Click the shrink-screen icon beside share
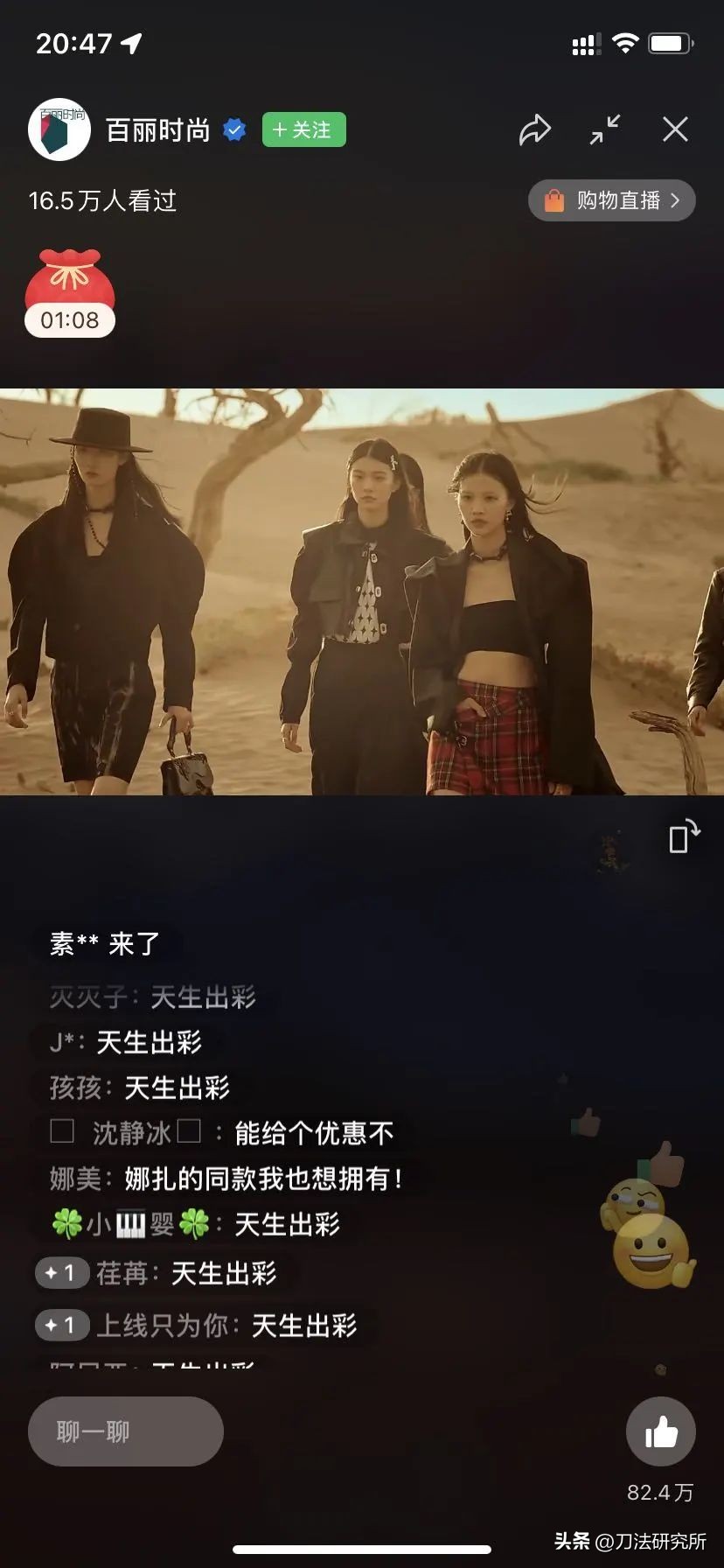The image size is (724, 1568). (605, 129)
